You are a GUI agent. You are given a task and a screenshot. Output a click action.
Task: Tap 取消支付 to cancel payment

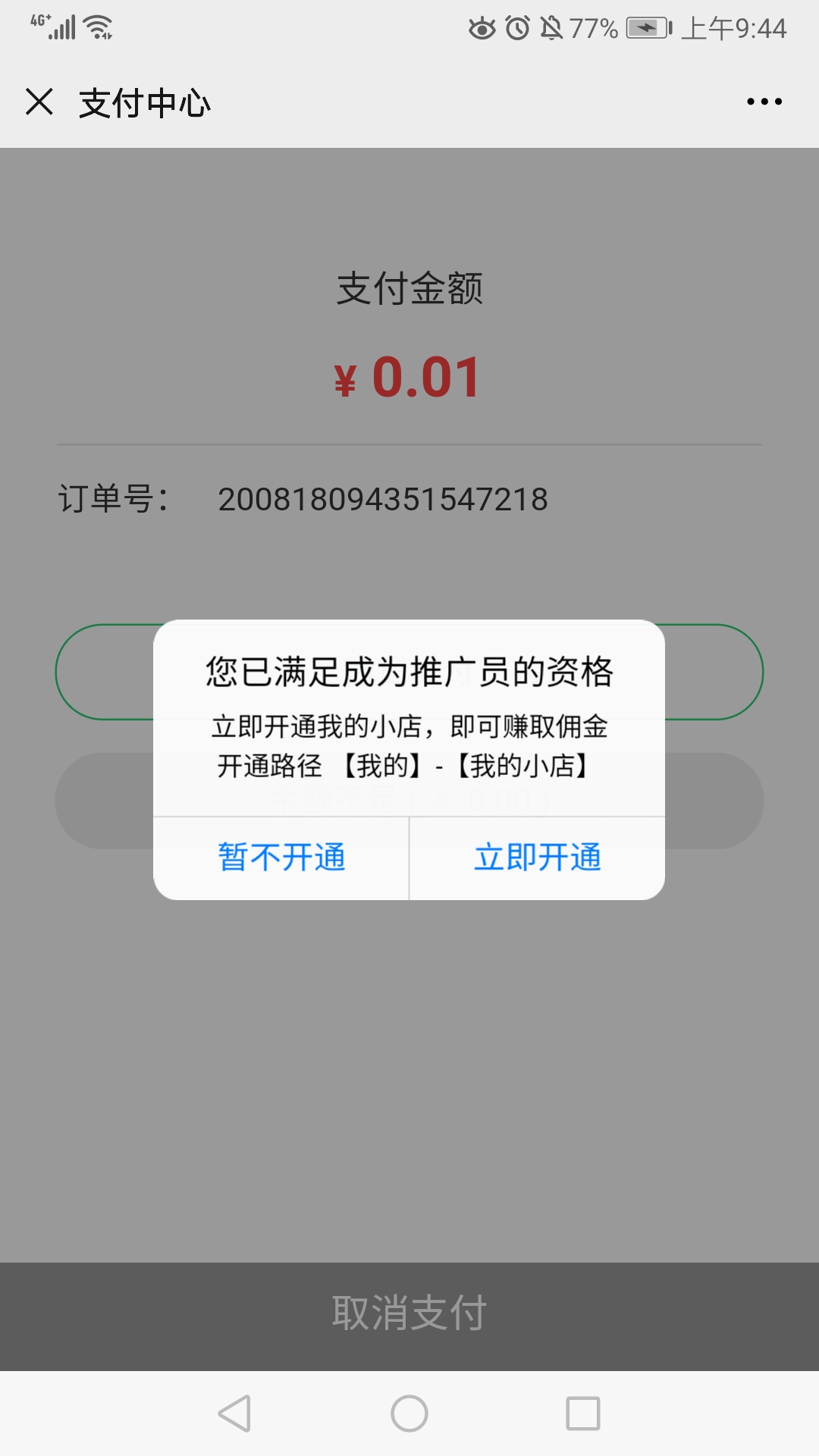409,1313
